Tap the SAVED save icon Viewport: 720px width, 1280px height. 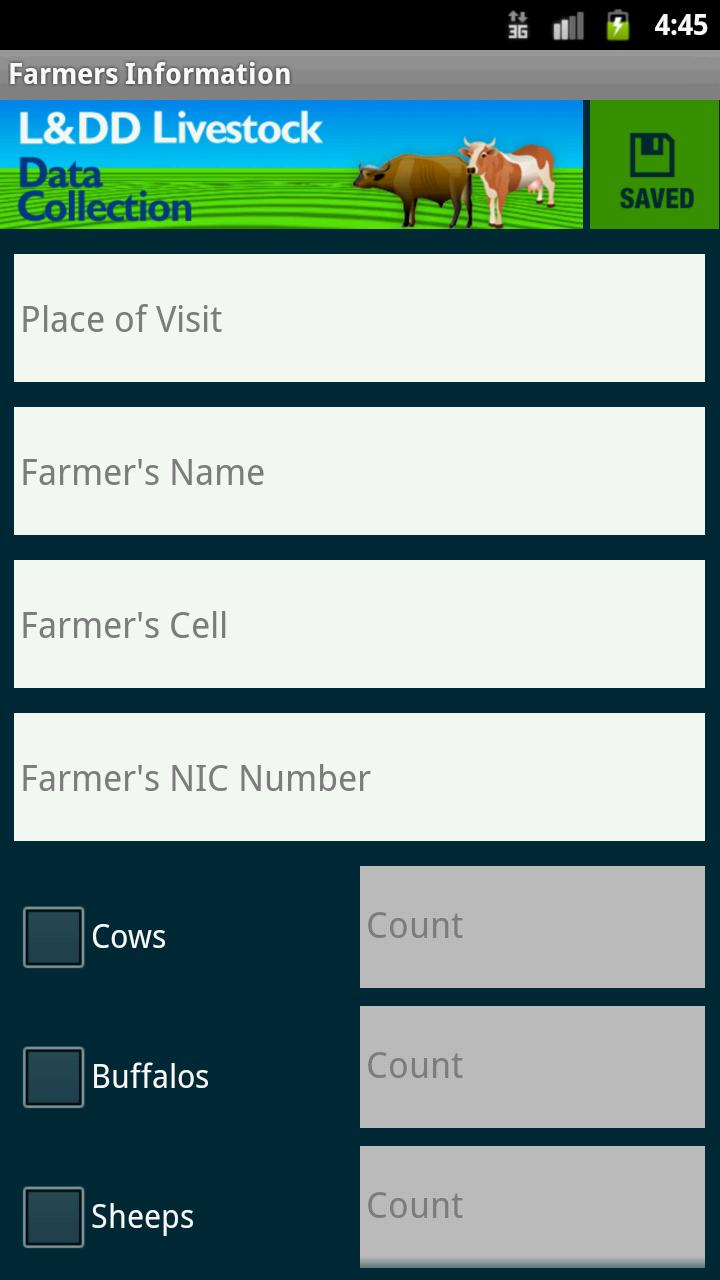tap(652, 165)
